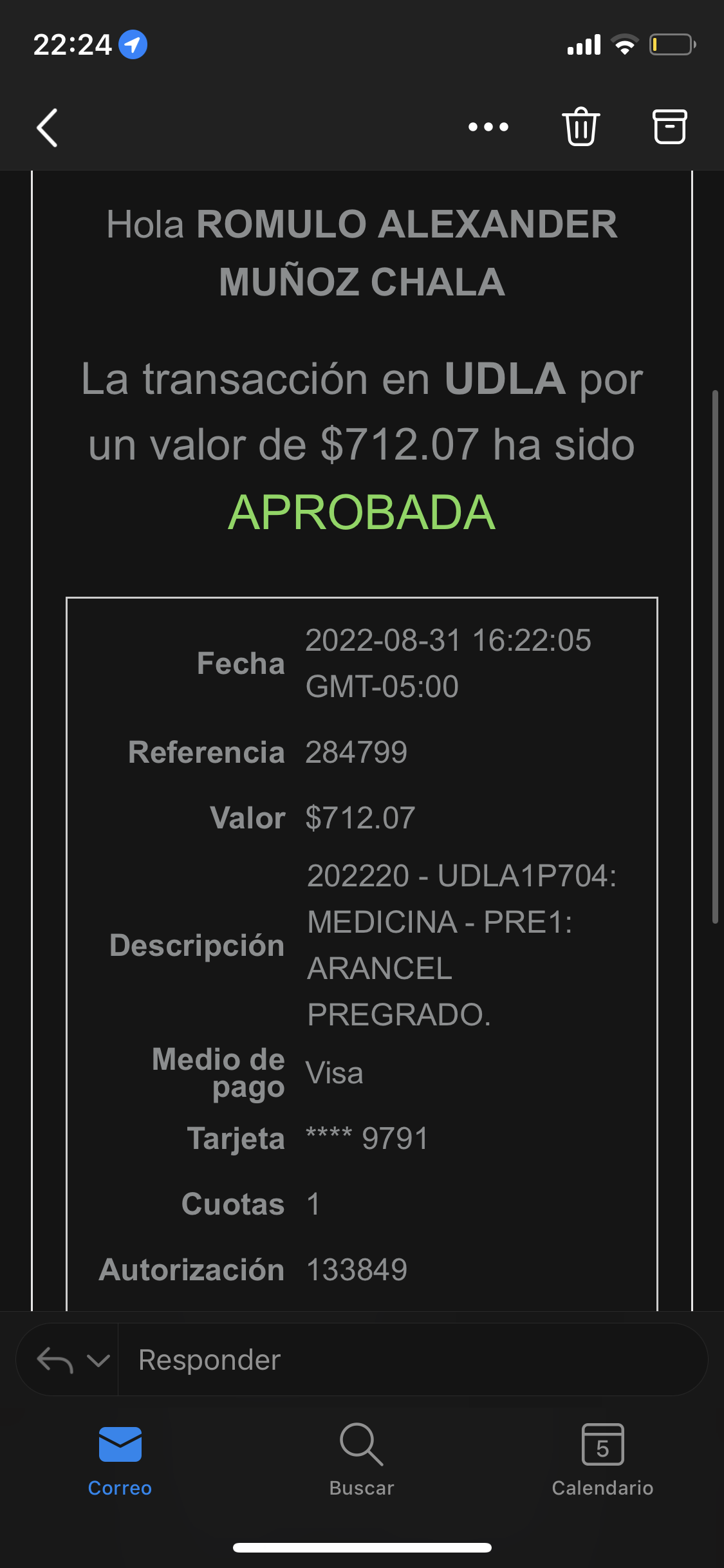Screen dimensions: 724x1568
Task: Delete this email with the trash icon
Action: [580, 126]
